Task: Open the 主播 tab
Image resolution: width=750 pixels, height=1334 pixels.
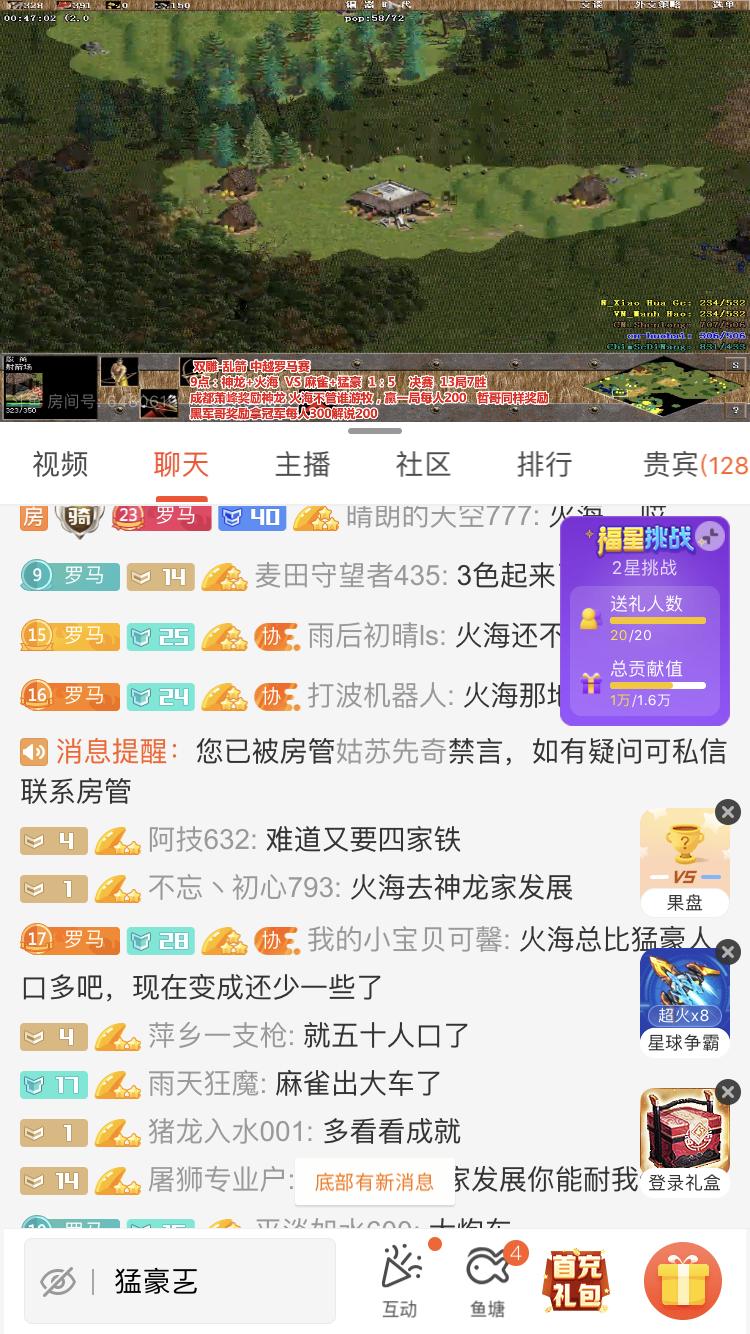Action: 302,465
